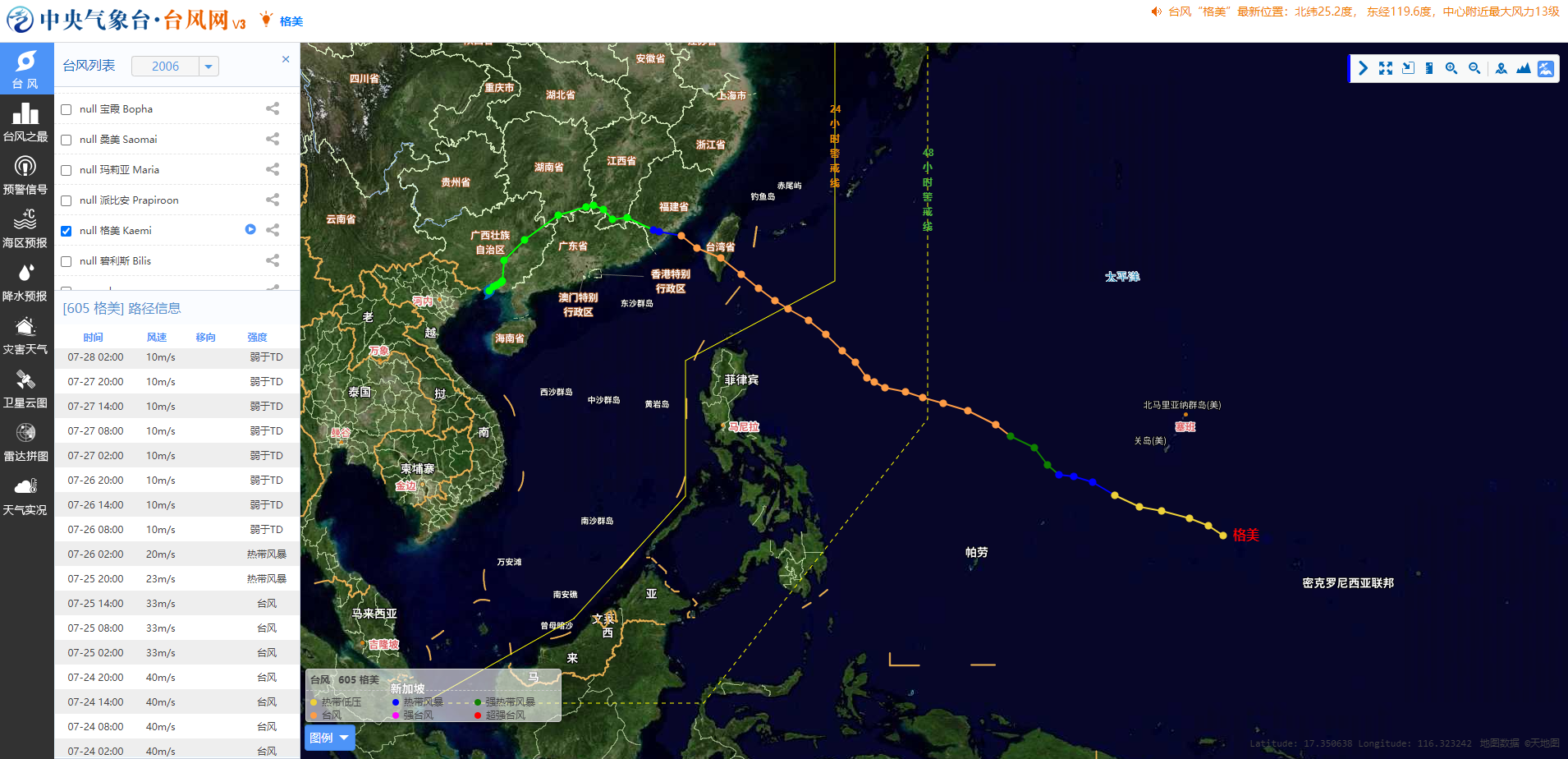Uncheck the Kaemi typhoon checkbox
Screen dimensions: 1568x759
(x=66, y=231)
